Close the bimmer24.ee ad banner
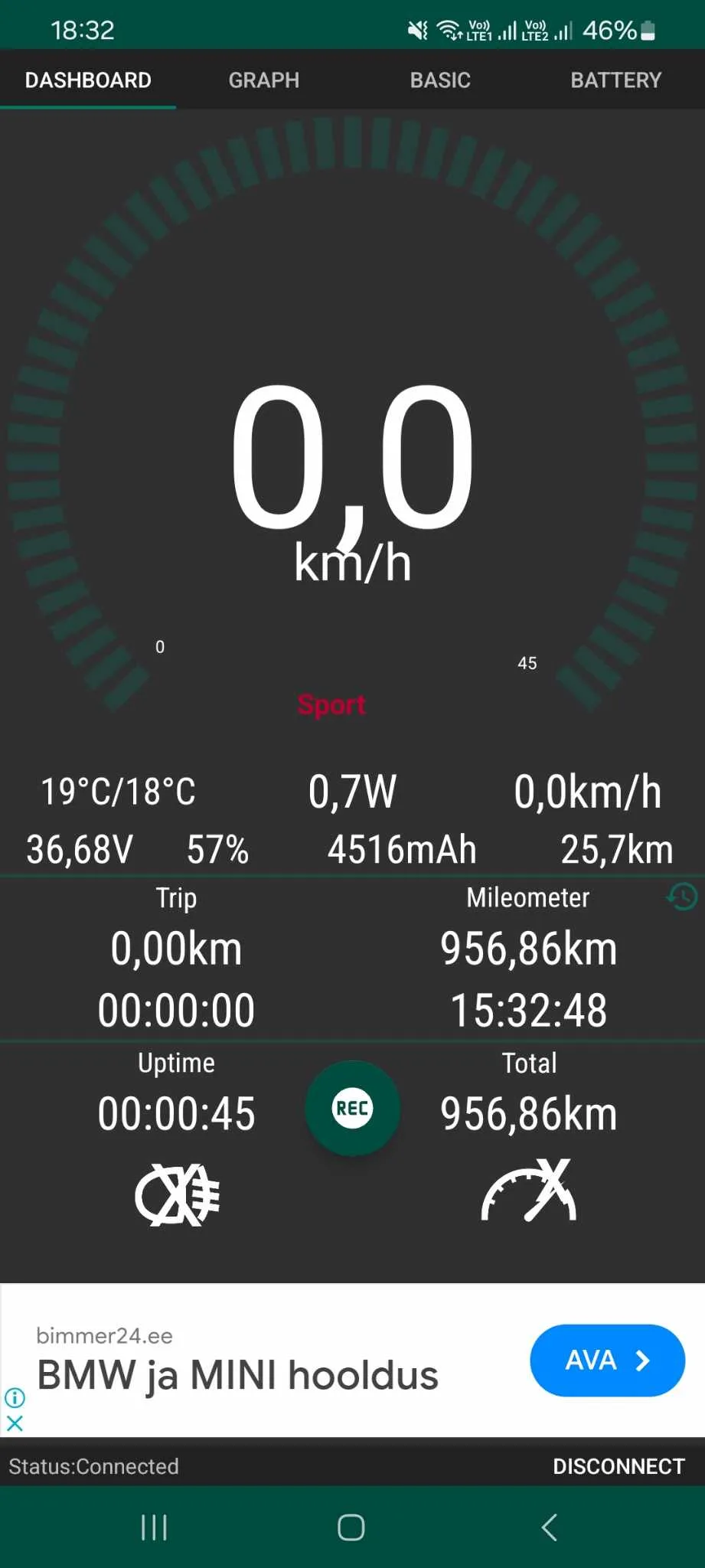705x1568 pixels. [x=15, y=1423]
